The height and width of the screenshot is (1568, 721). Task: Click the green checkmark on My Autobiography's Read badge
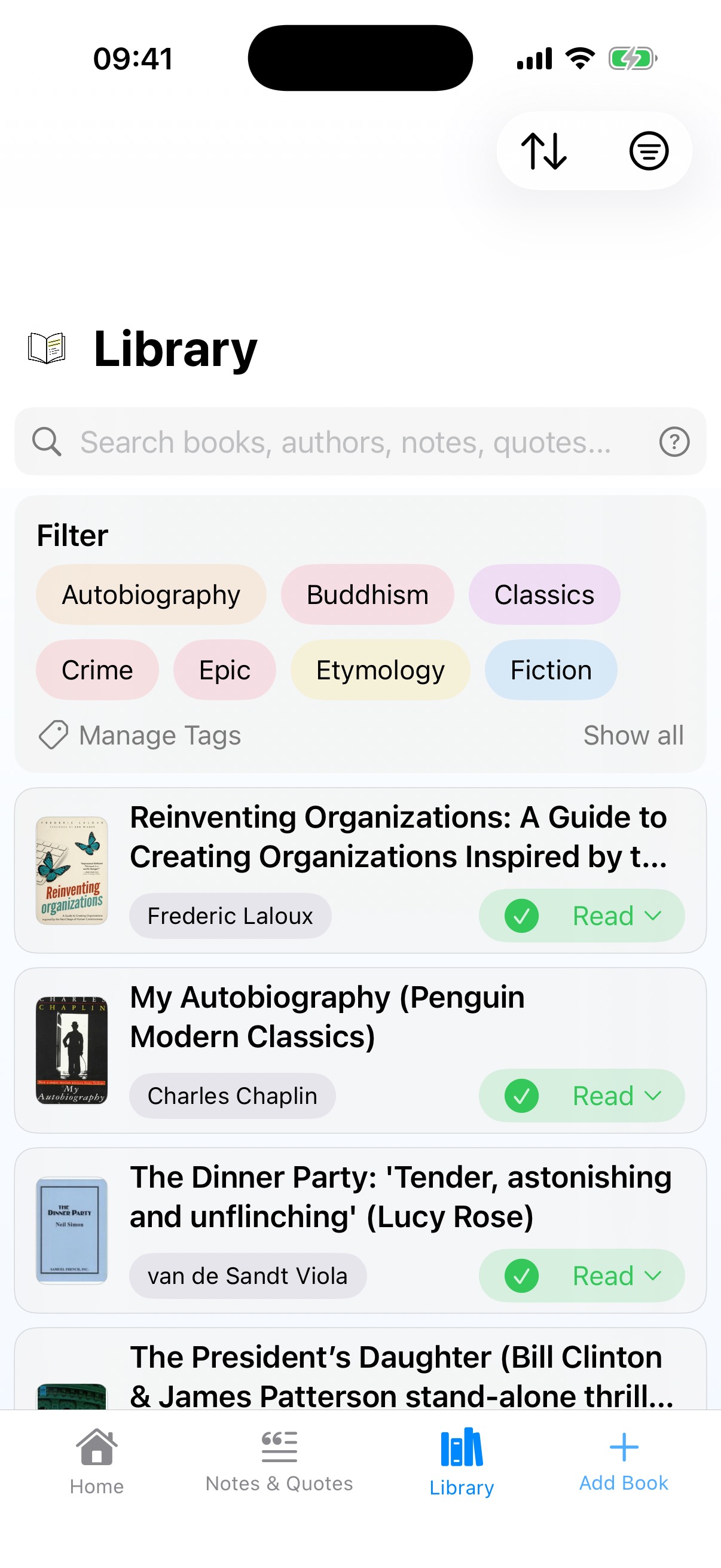click(522, 1095)
